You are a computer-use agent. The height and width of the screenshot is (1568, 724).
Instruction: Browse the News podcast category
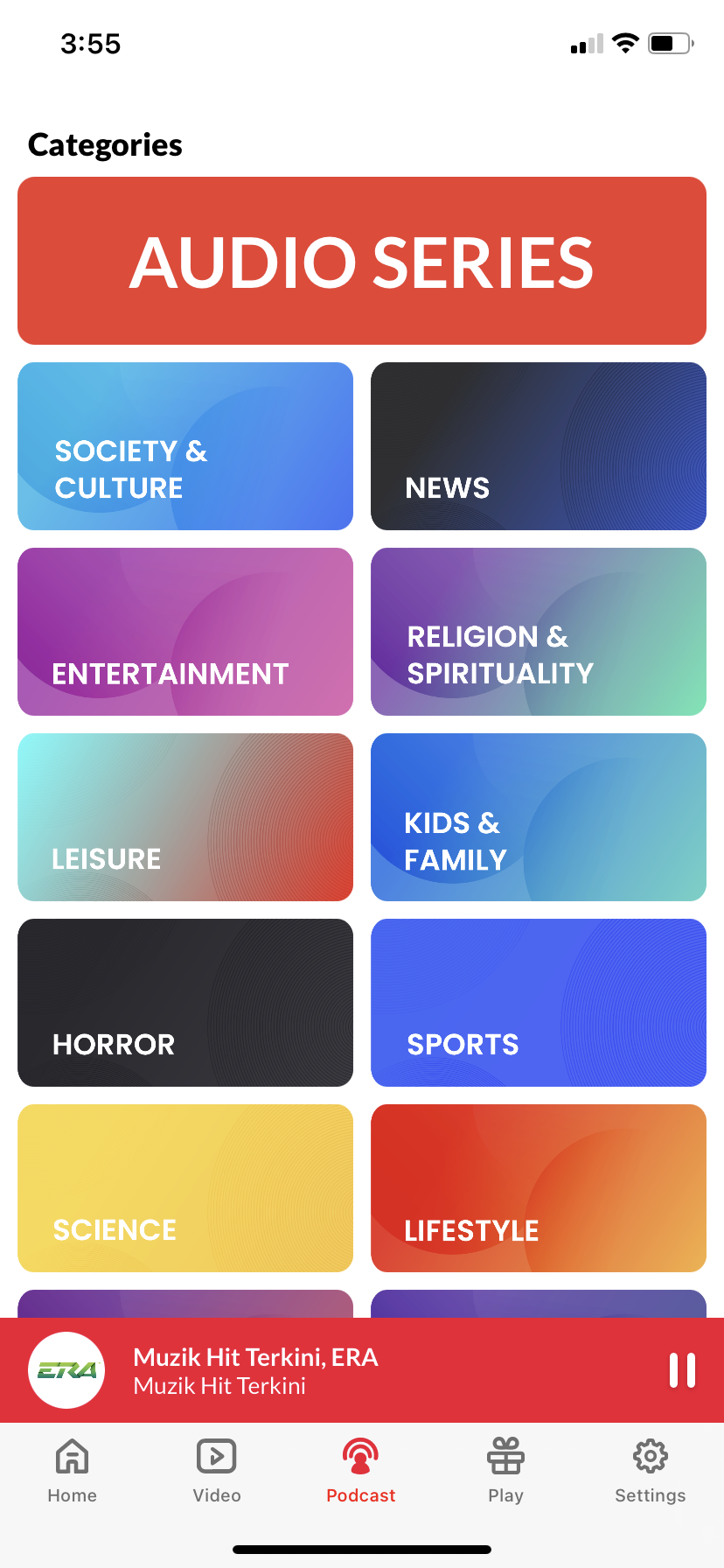[x=539, y=446]
